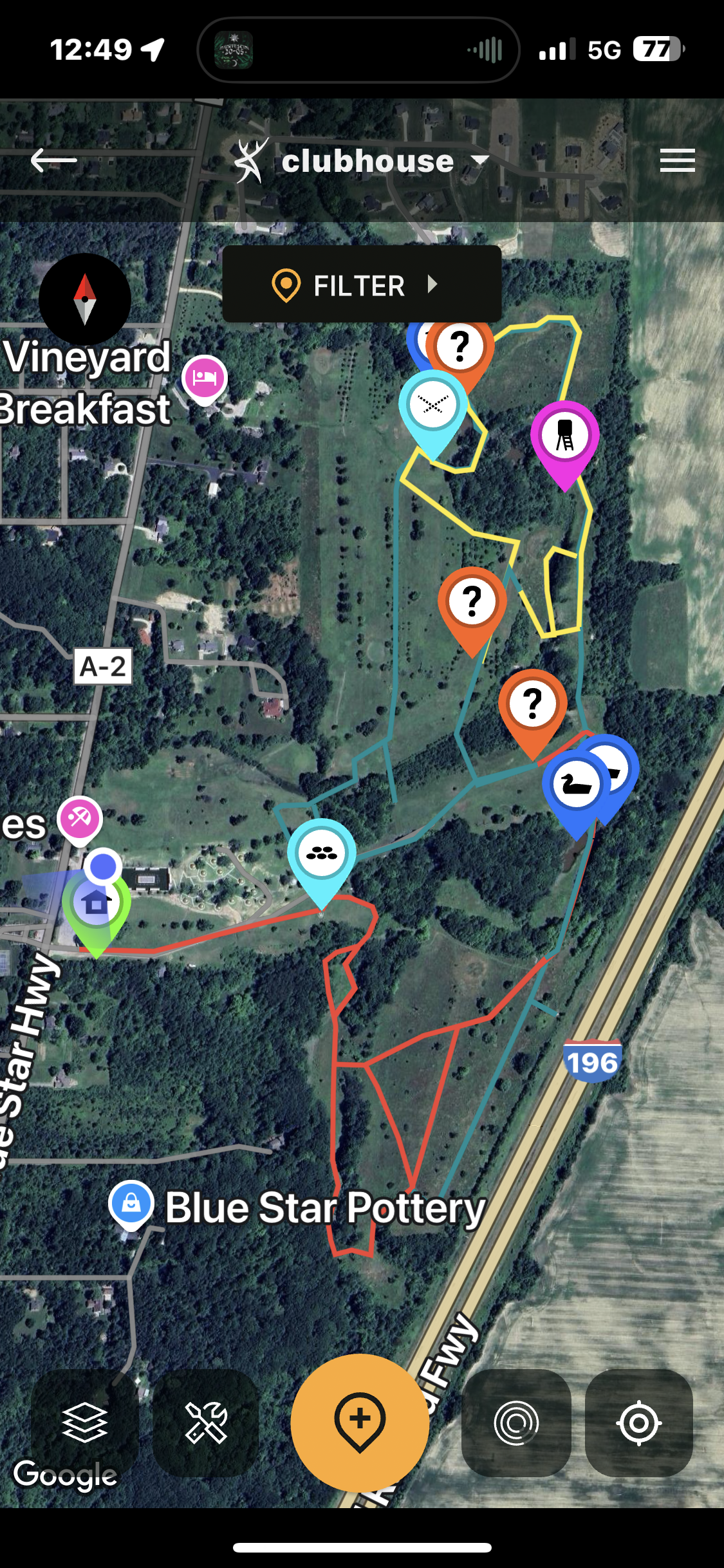724x1568 pixels.
Task: Open the pink beach umbrella pin
Action: coord(80,819)
